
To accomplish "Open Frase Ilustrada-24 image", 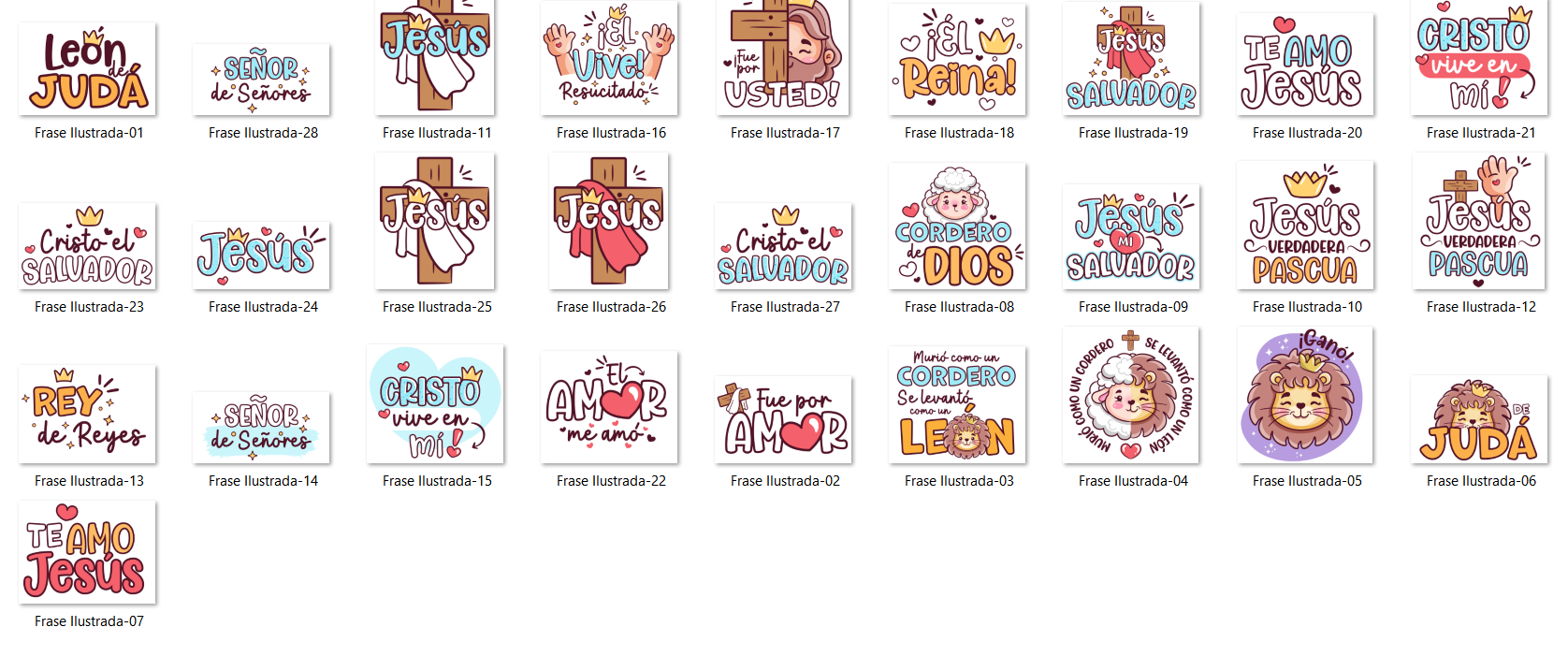I will [262, 255].
